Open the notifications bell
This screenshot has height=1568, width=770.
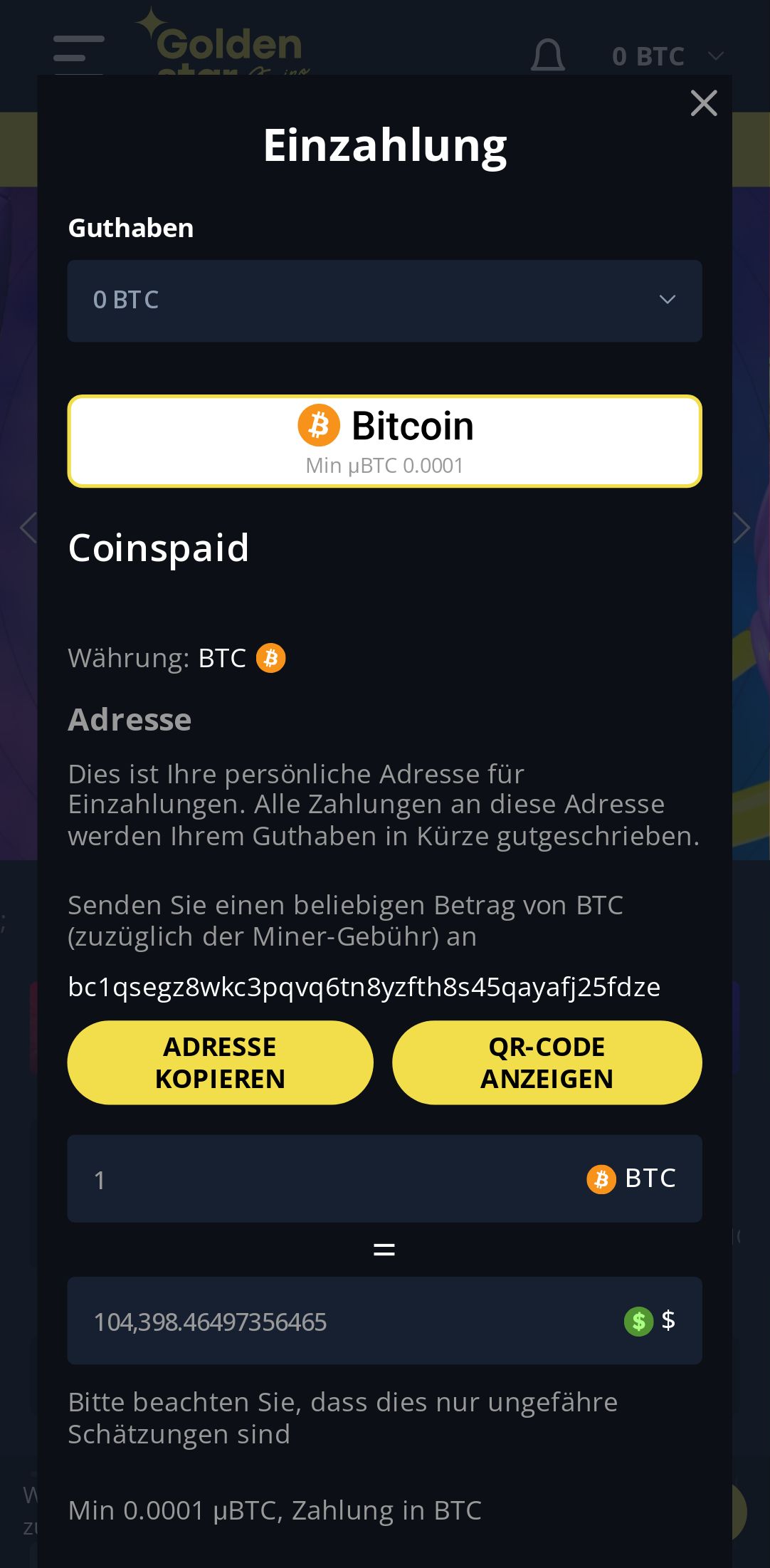548,56
